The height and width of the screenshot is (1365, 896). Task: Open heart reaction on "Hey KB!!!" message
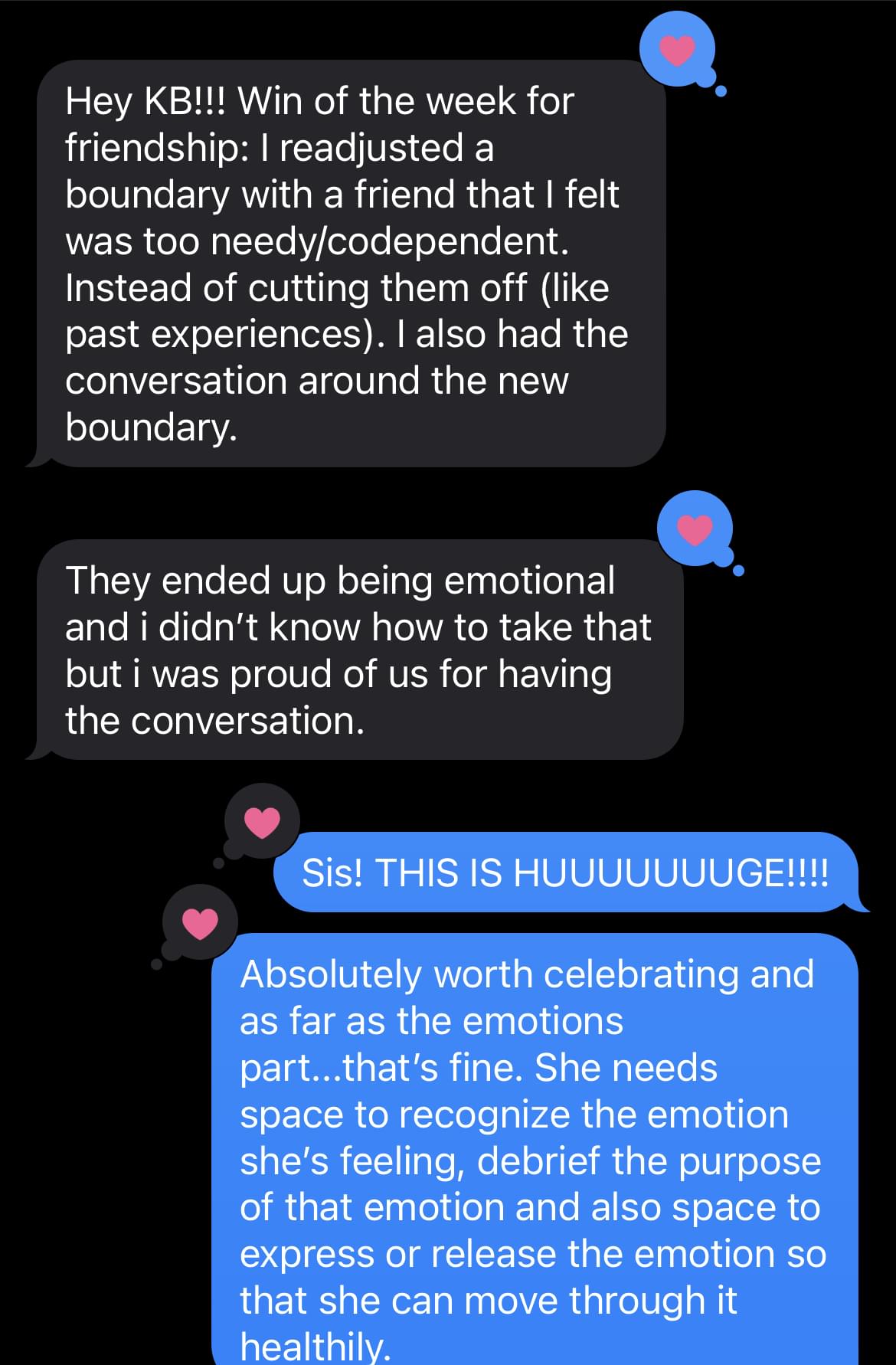677,51
